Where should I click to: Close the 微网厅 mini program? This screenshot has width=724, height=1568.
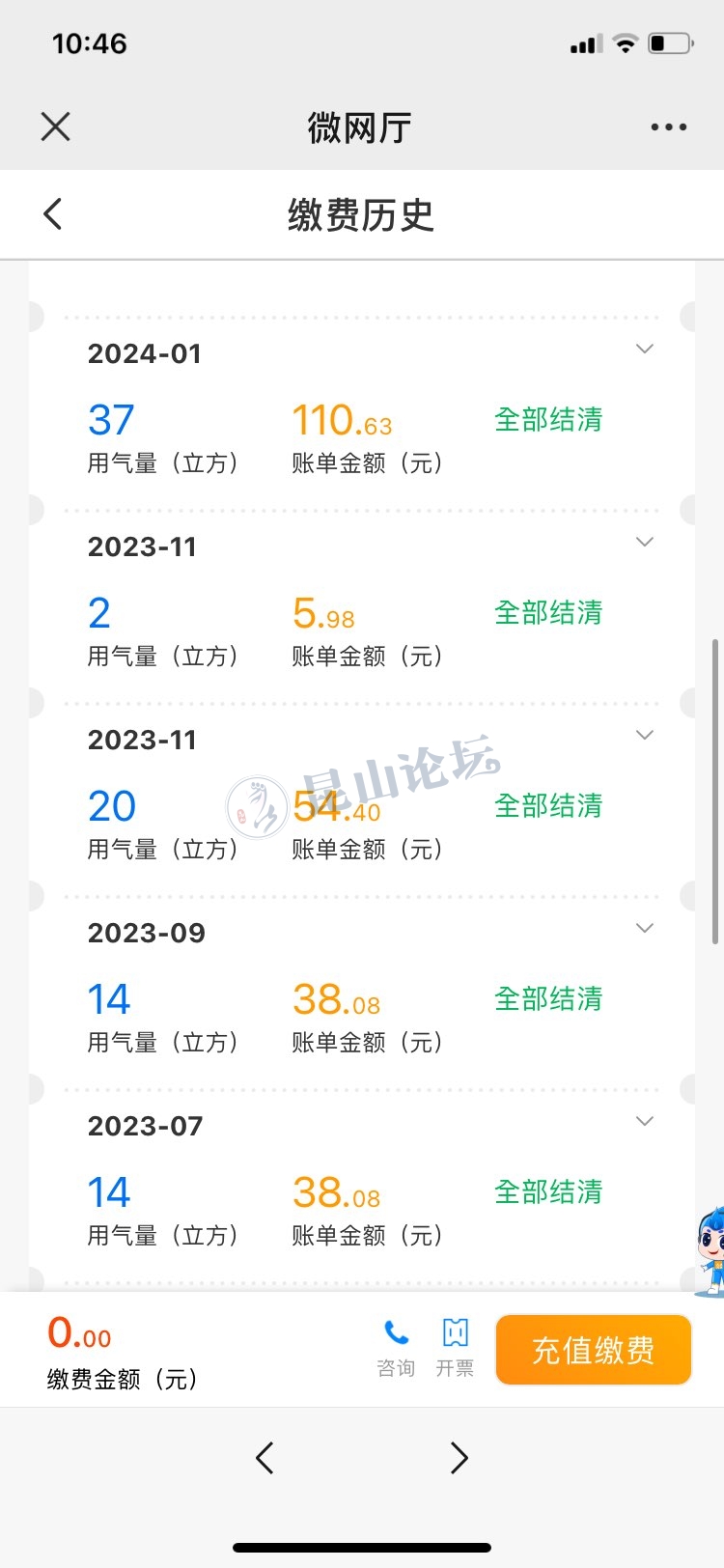[56, 126]
